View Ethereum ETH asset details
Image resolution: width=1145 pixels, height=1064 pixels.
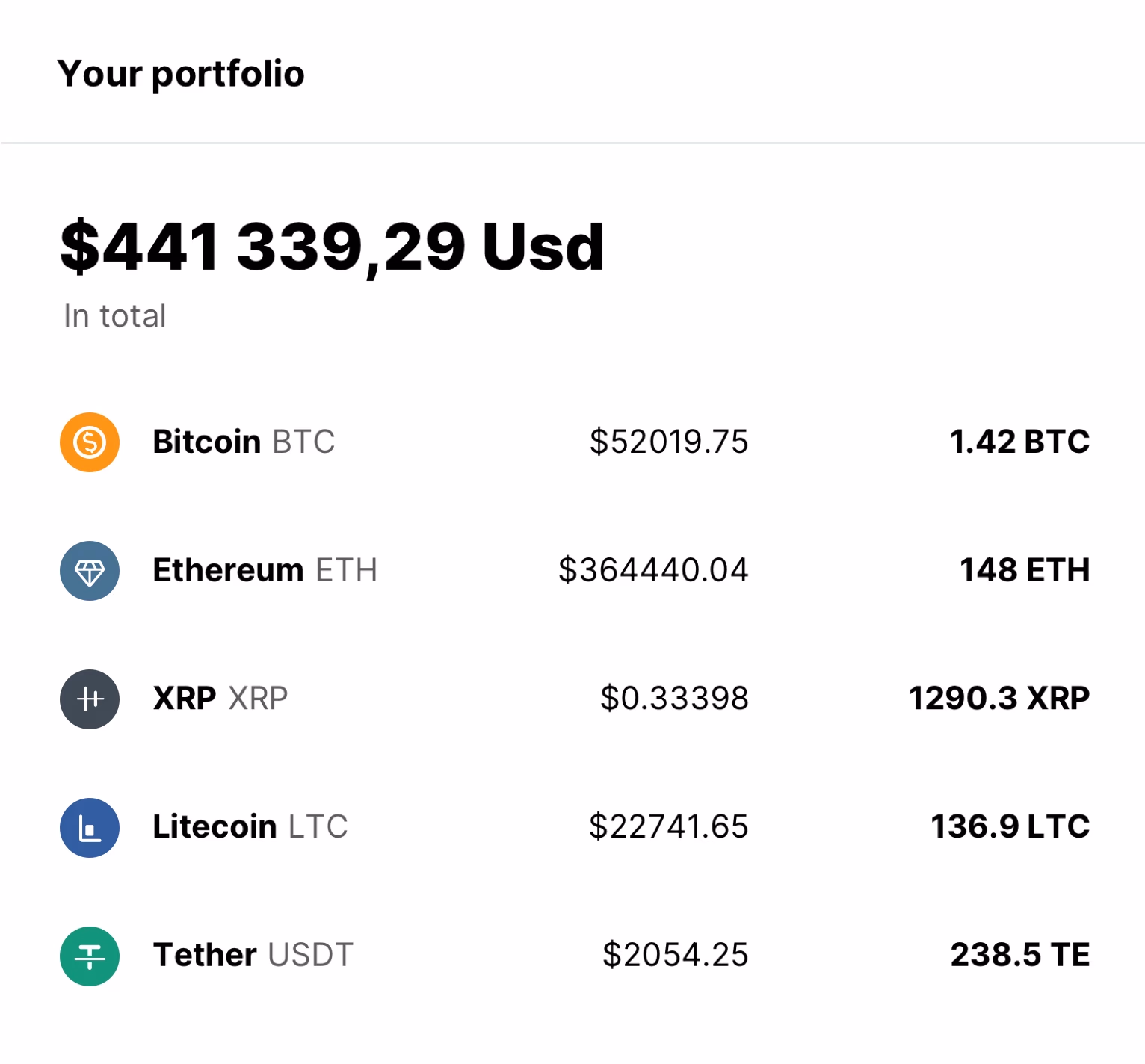click(265, 570)
